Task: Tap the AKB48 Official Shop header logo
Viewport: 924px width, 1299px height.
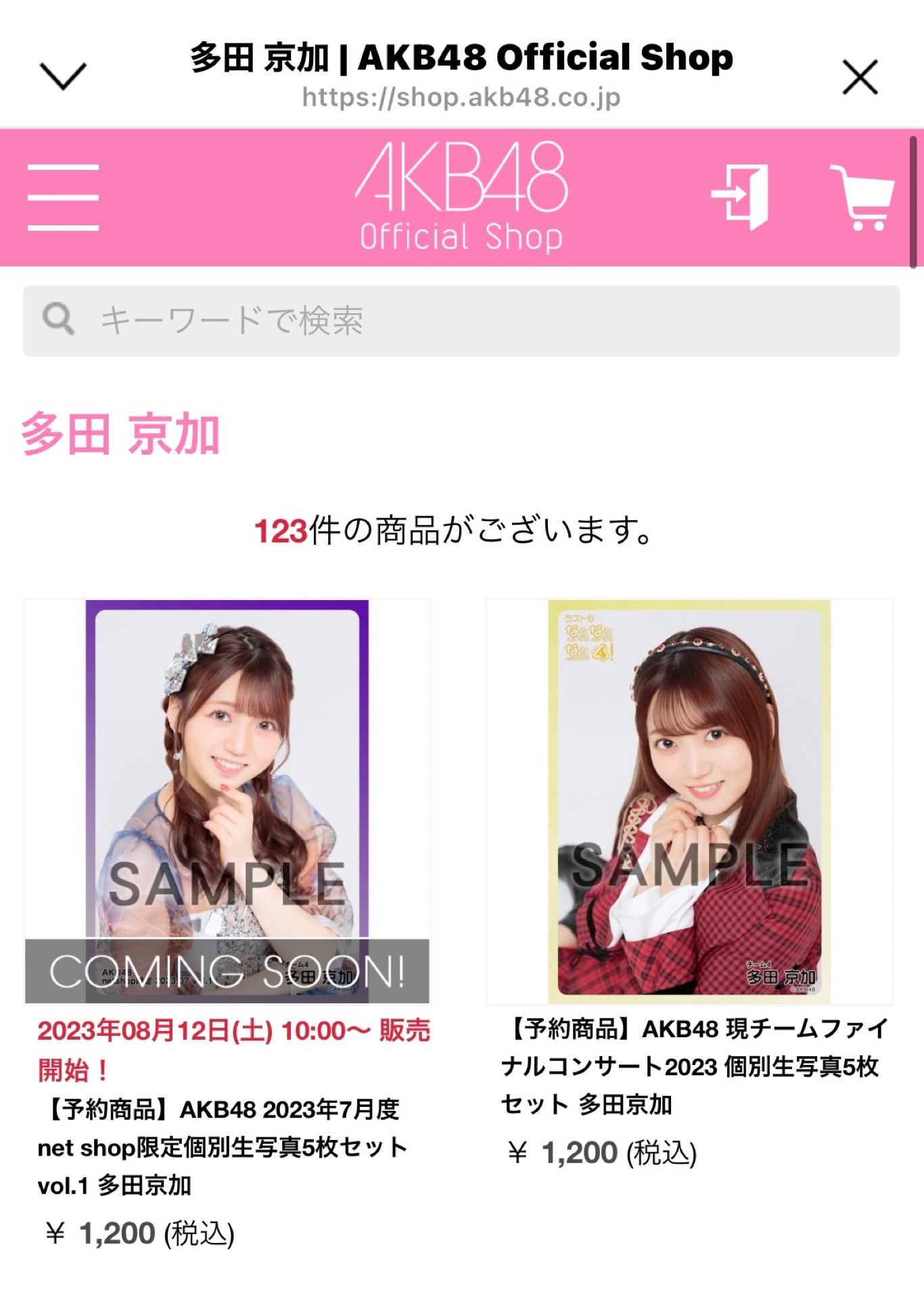Action: click(x=461, y=196)
